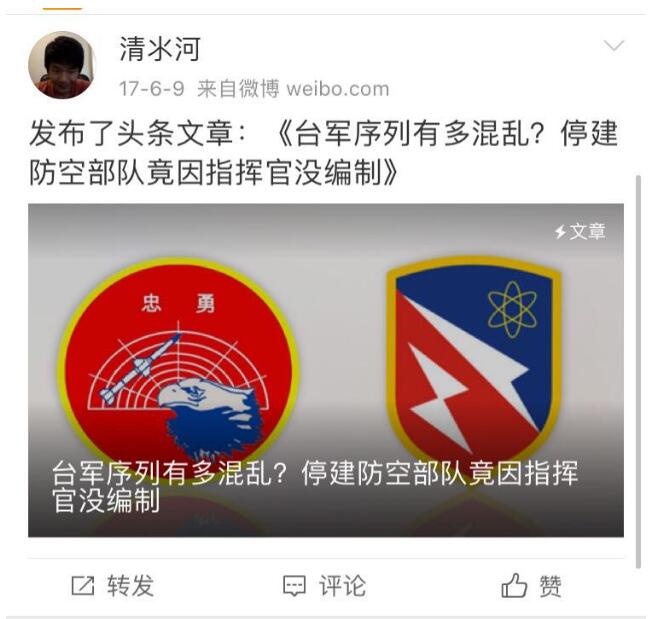Viewport: 649px width, 619px height.
Task: Like this post via 赞
Action: point(532,586)
